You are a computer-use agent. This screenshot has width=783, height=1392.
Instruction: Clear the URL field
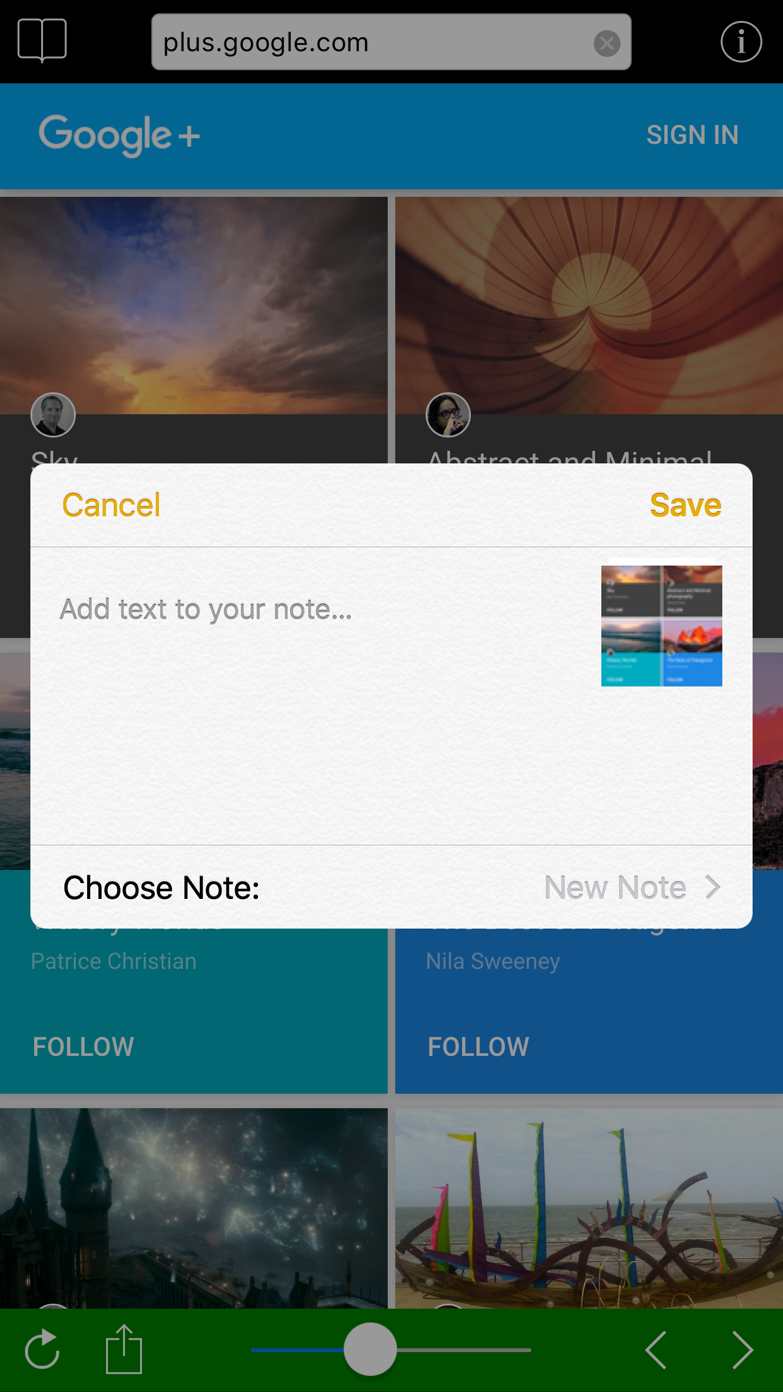[x=606, y=43]
